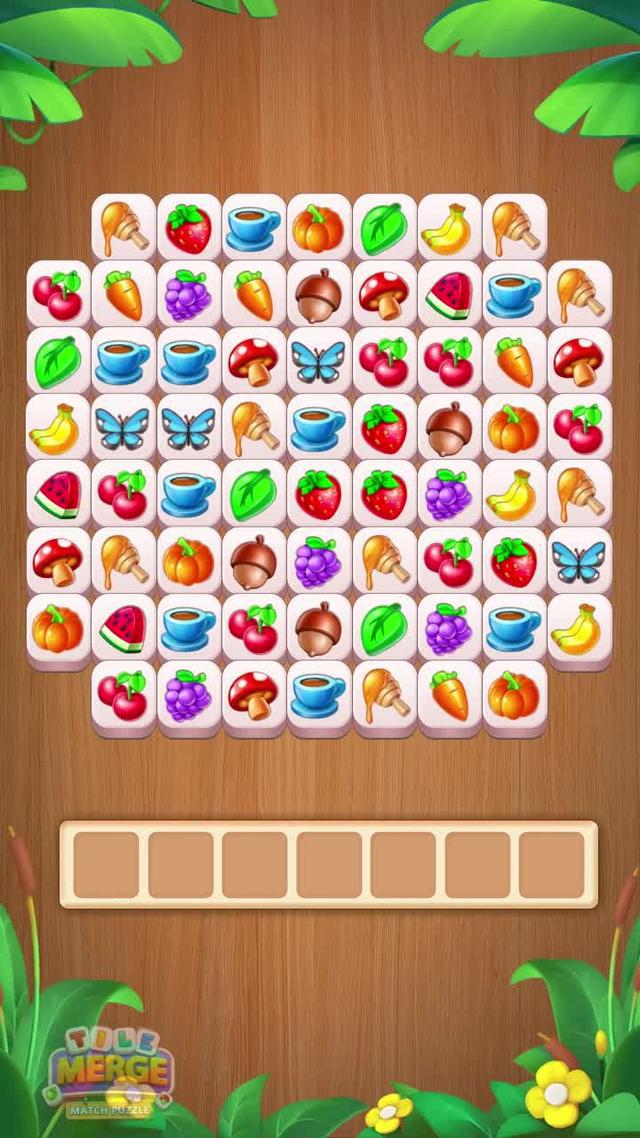Tap the acorn tile between carrot and mushroom
Image resolution: width=640 pixels, height=1138 pixels.
pyautogui.click(x=319, y=295)
